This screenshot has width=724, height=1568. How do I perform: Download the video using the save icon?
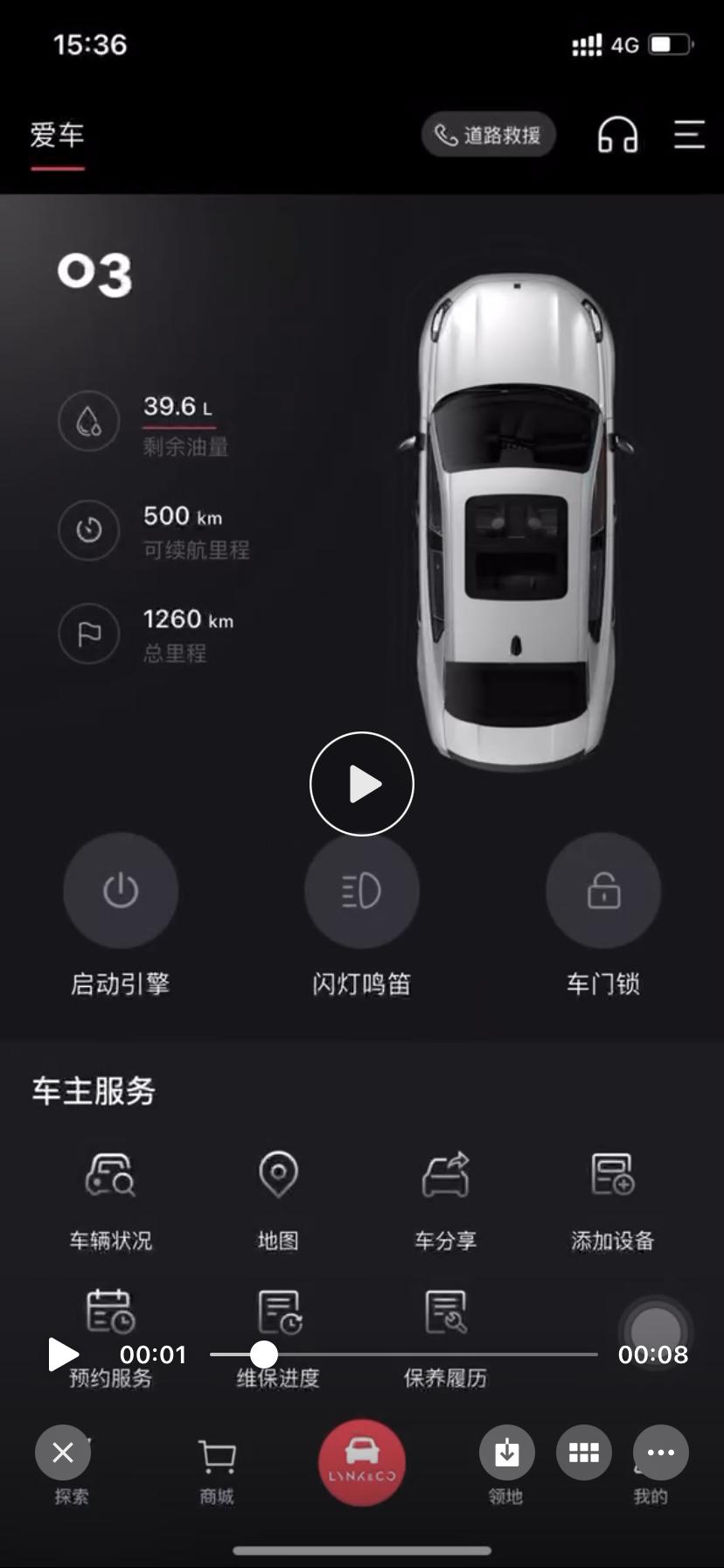507,1452
